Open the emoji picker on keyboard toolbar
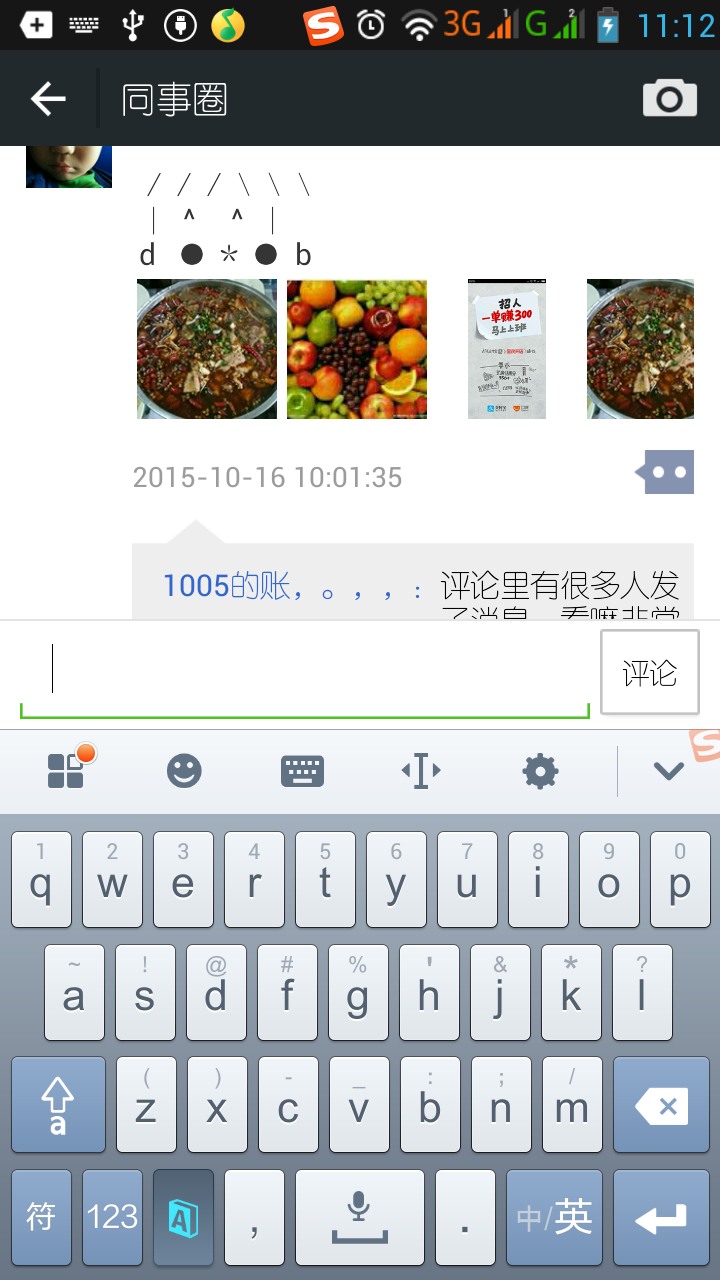The width and height of the screenshot is (720, 1280). [184, 771]
